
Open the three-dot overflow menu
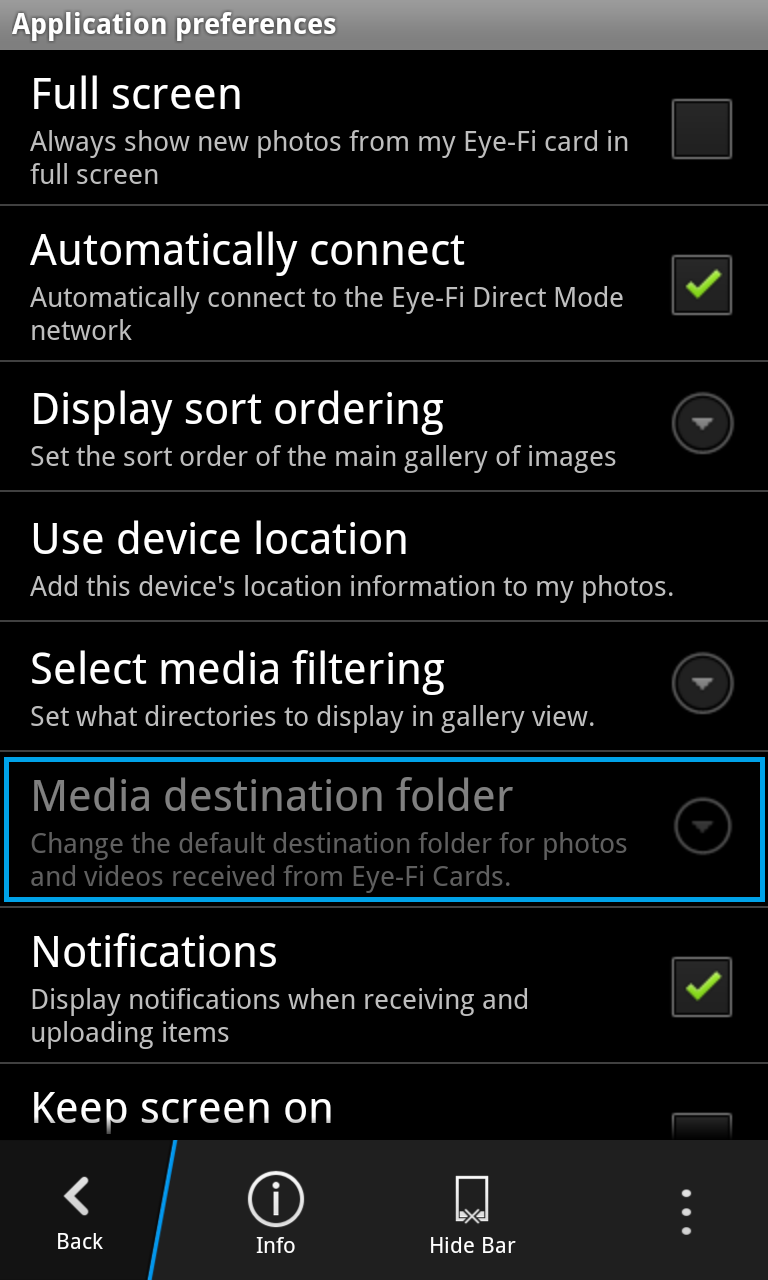coord(686,1212)
